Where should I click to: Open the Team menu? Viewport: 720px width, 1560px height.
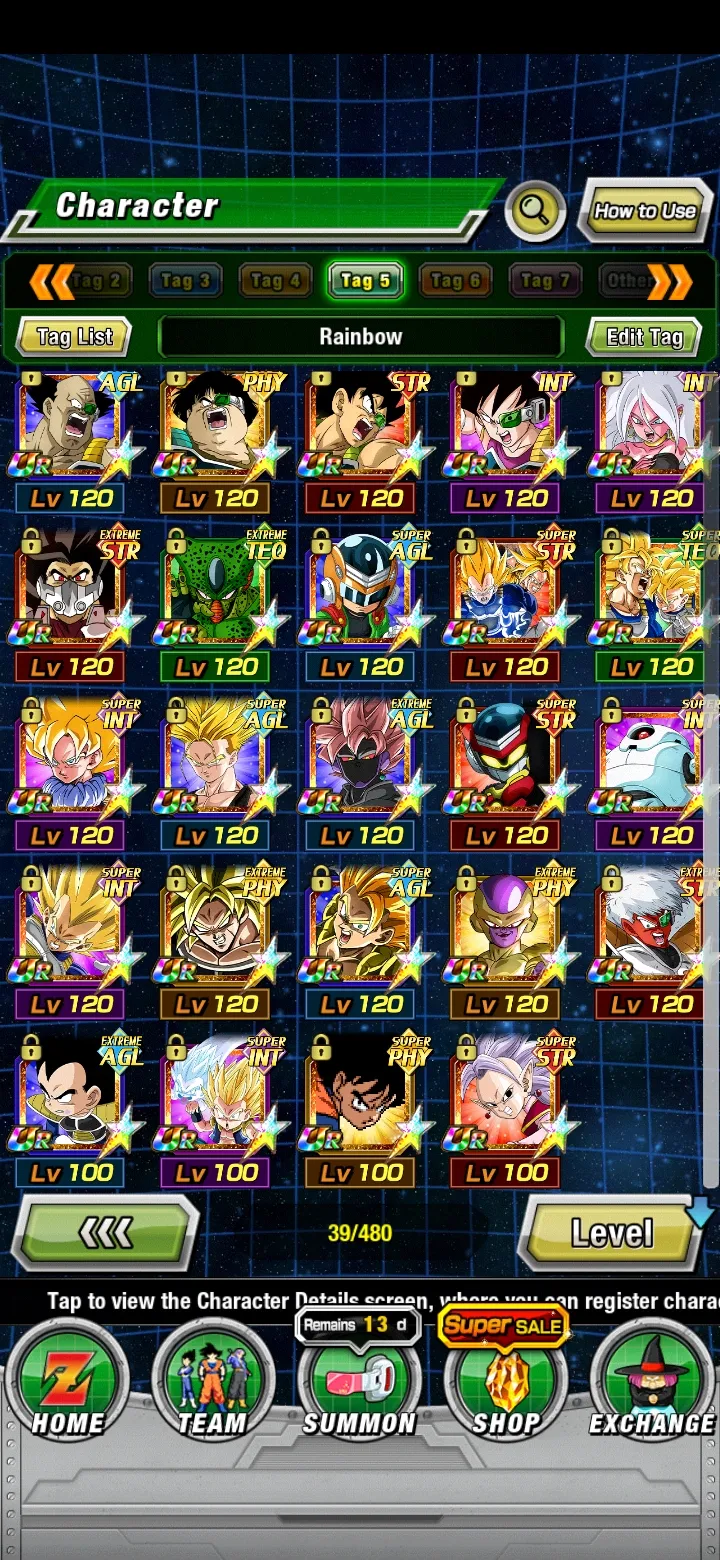pos(212,1385)
